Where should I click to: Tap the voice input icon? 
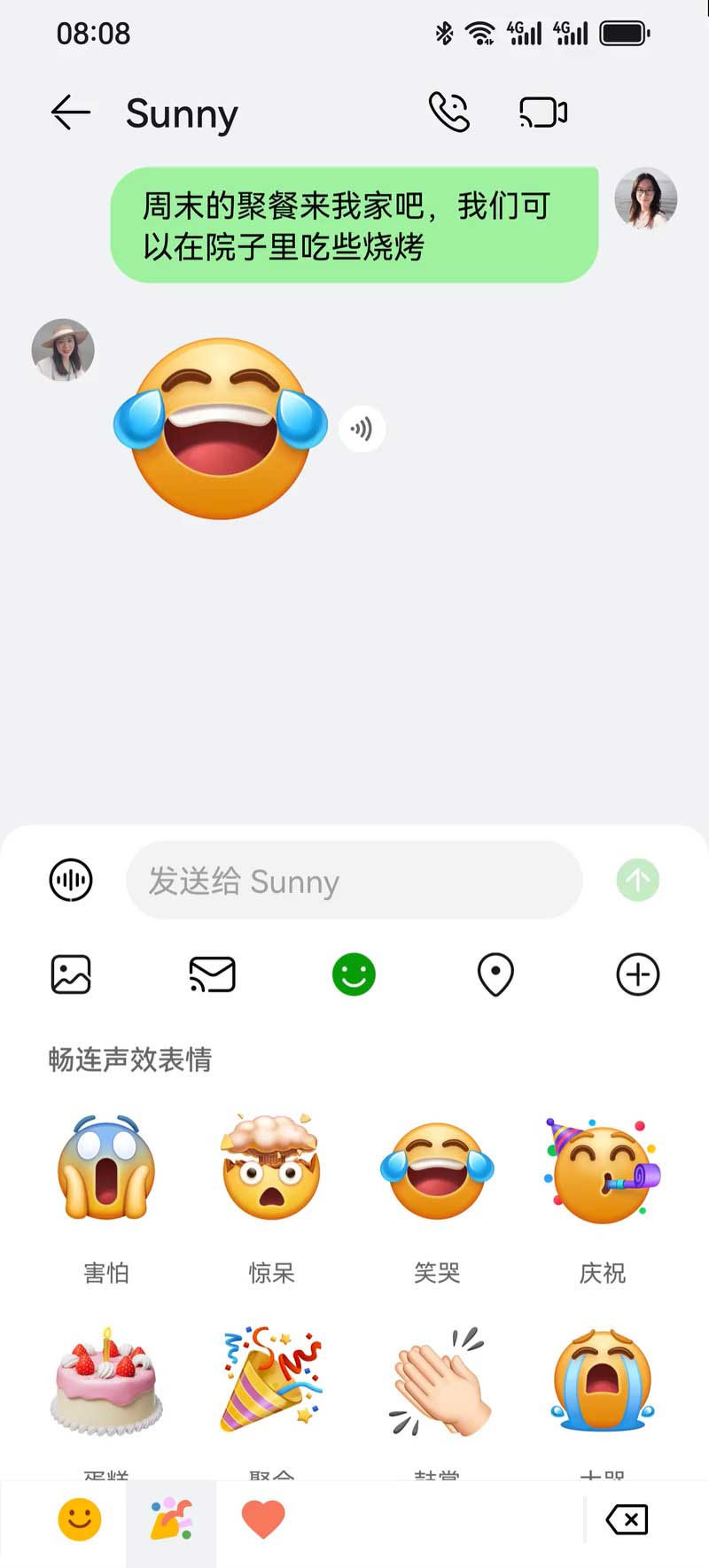pyautogui.click(x=71, y=881)
